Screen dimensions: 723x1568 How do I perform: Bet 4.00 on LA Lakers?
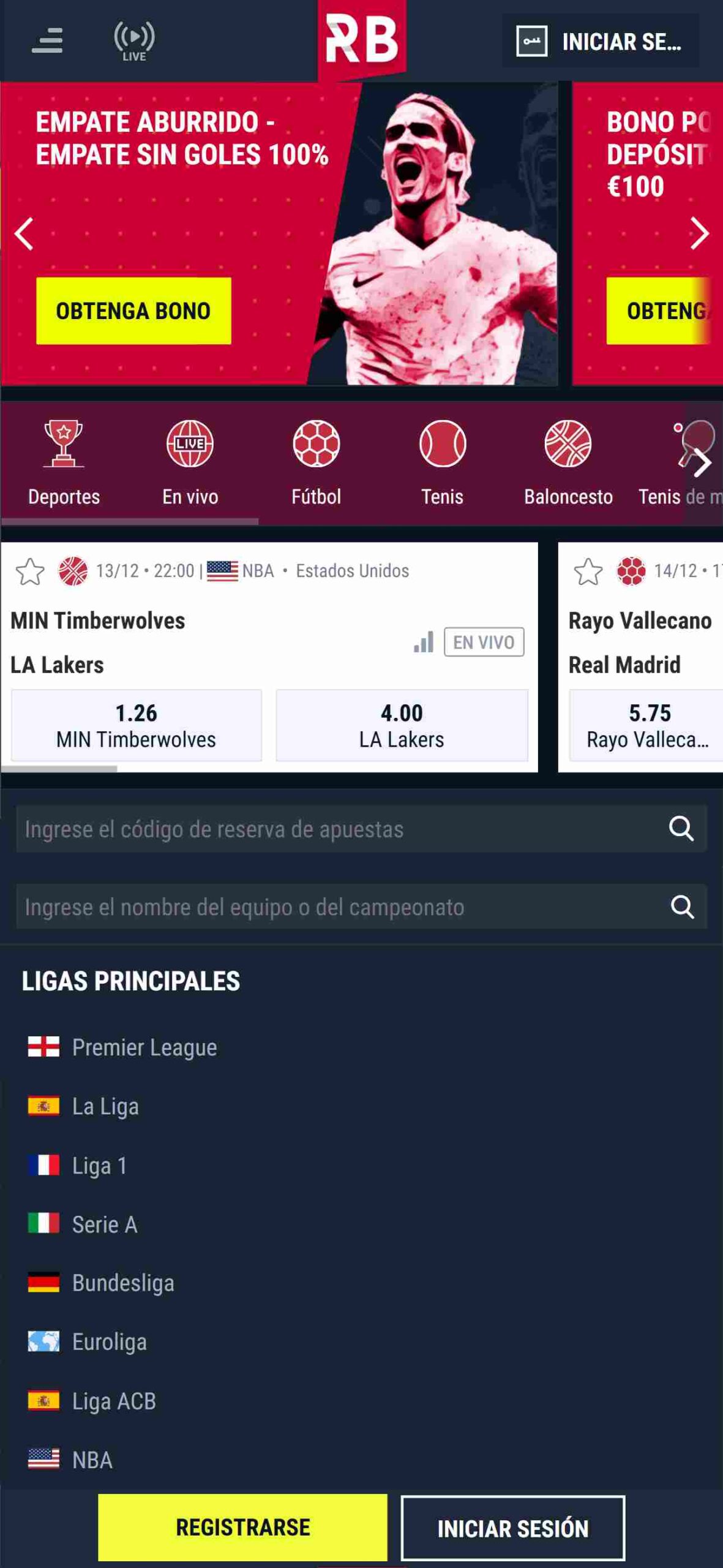click(402, 725)
